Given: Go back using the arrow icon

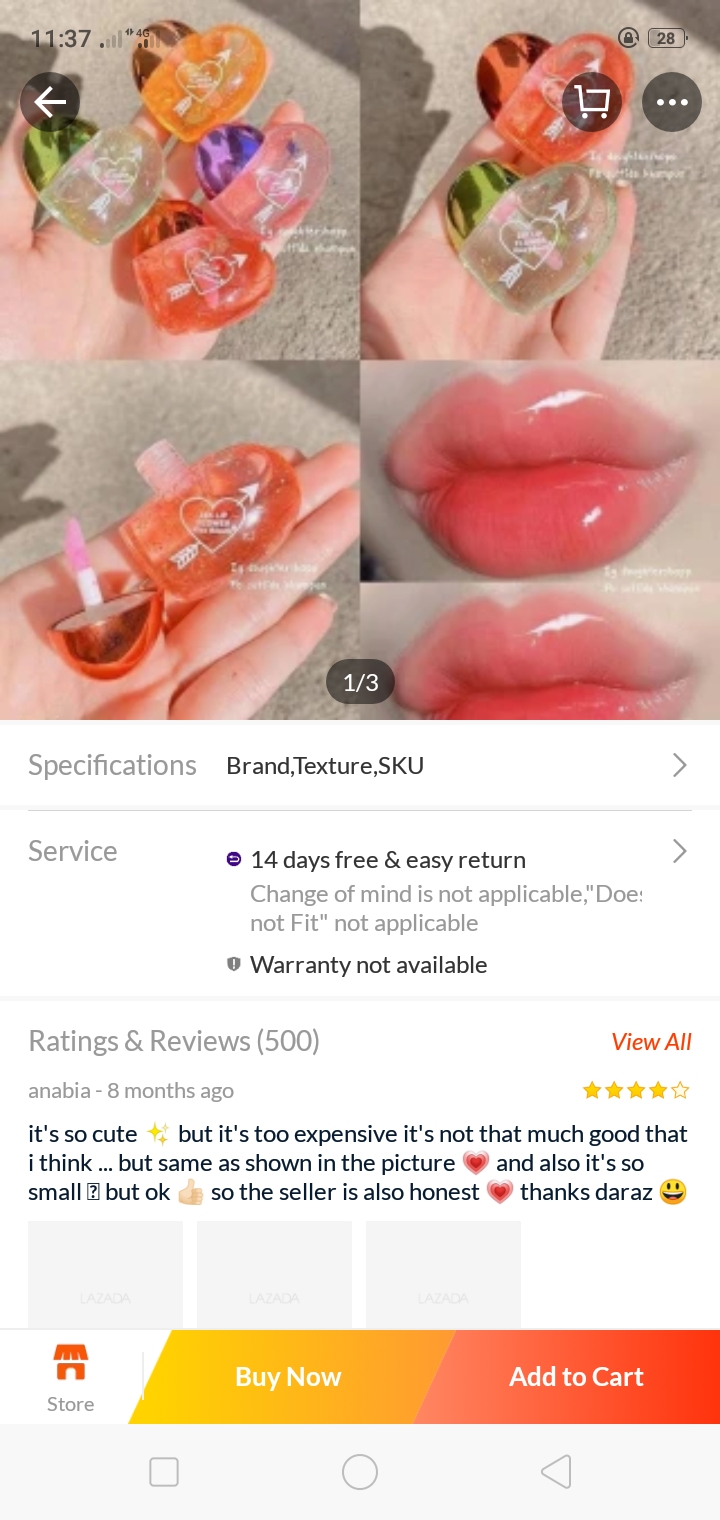Looking at the screenshot, I should (x=50, y=102).
